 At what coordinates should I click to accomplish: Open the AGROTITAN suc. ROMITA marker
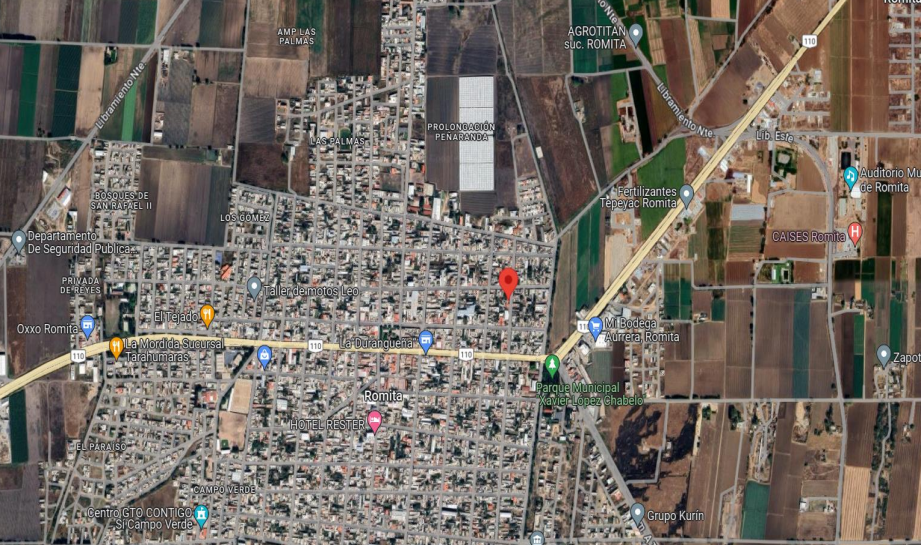636,35
